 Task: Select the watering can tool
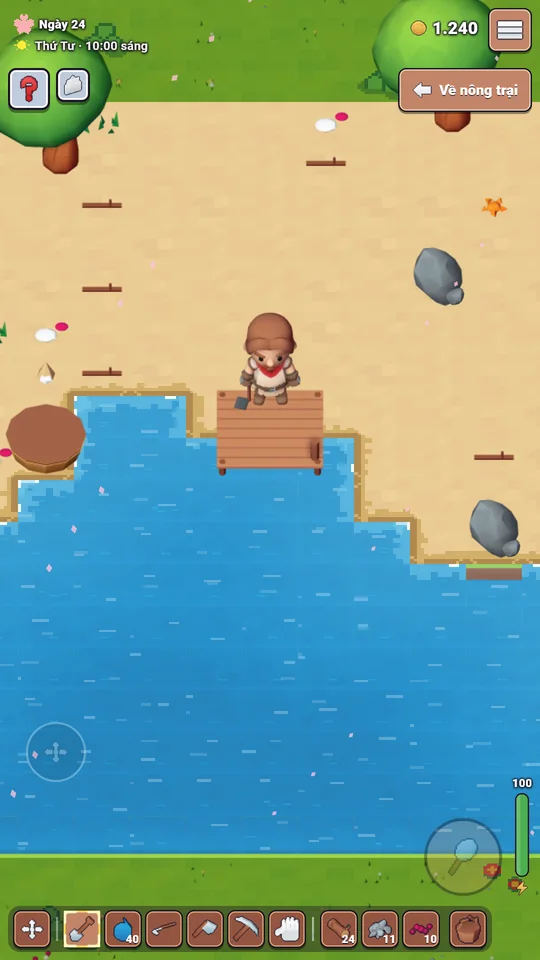click(123, 929)
